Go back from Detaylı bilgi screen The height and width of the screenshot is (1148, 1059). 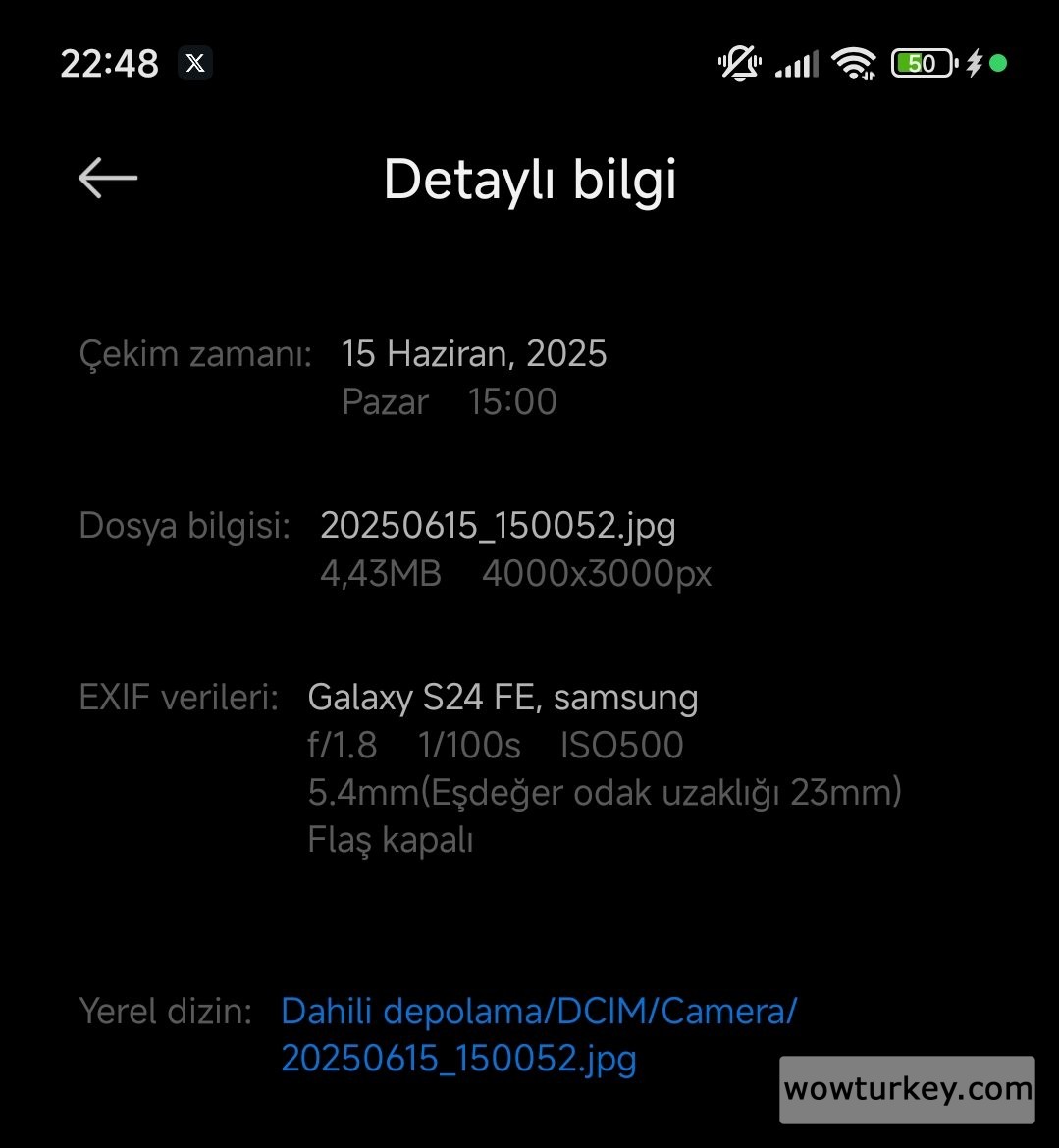pos(108,179)
